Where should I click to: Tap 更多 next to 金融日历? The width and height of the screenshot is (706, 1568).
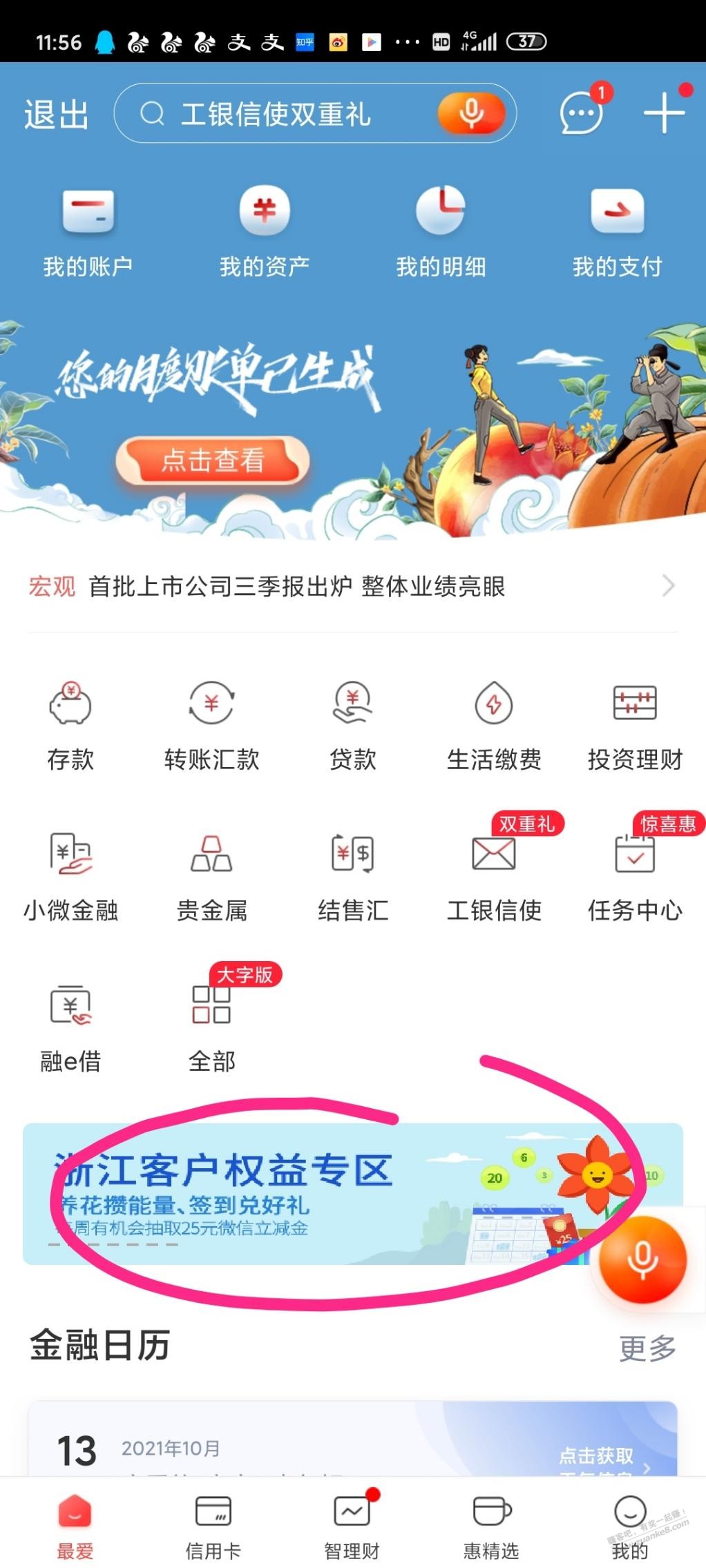point(647,1348)
